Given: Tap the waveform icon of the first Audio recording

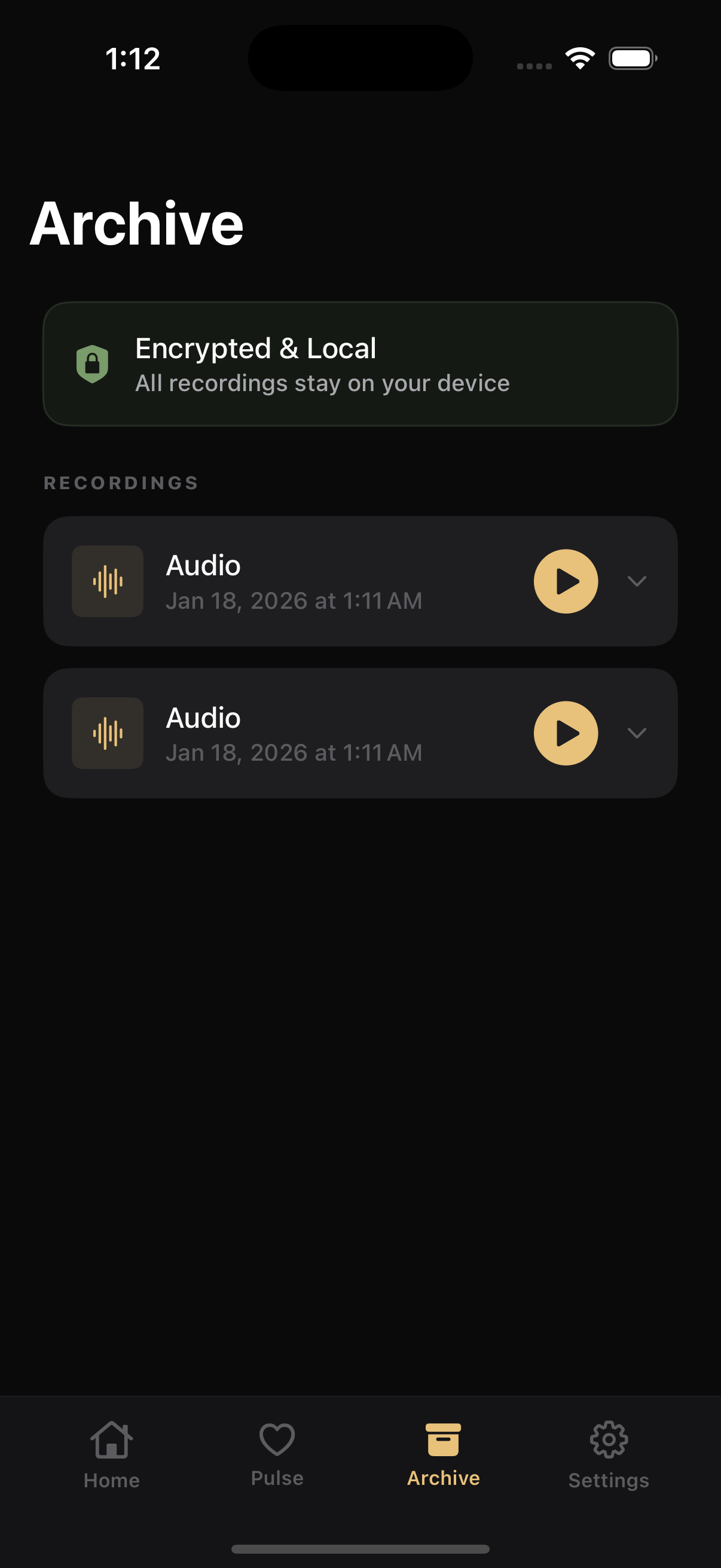Looking at the screenshot, I should pos(107,581).
